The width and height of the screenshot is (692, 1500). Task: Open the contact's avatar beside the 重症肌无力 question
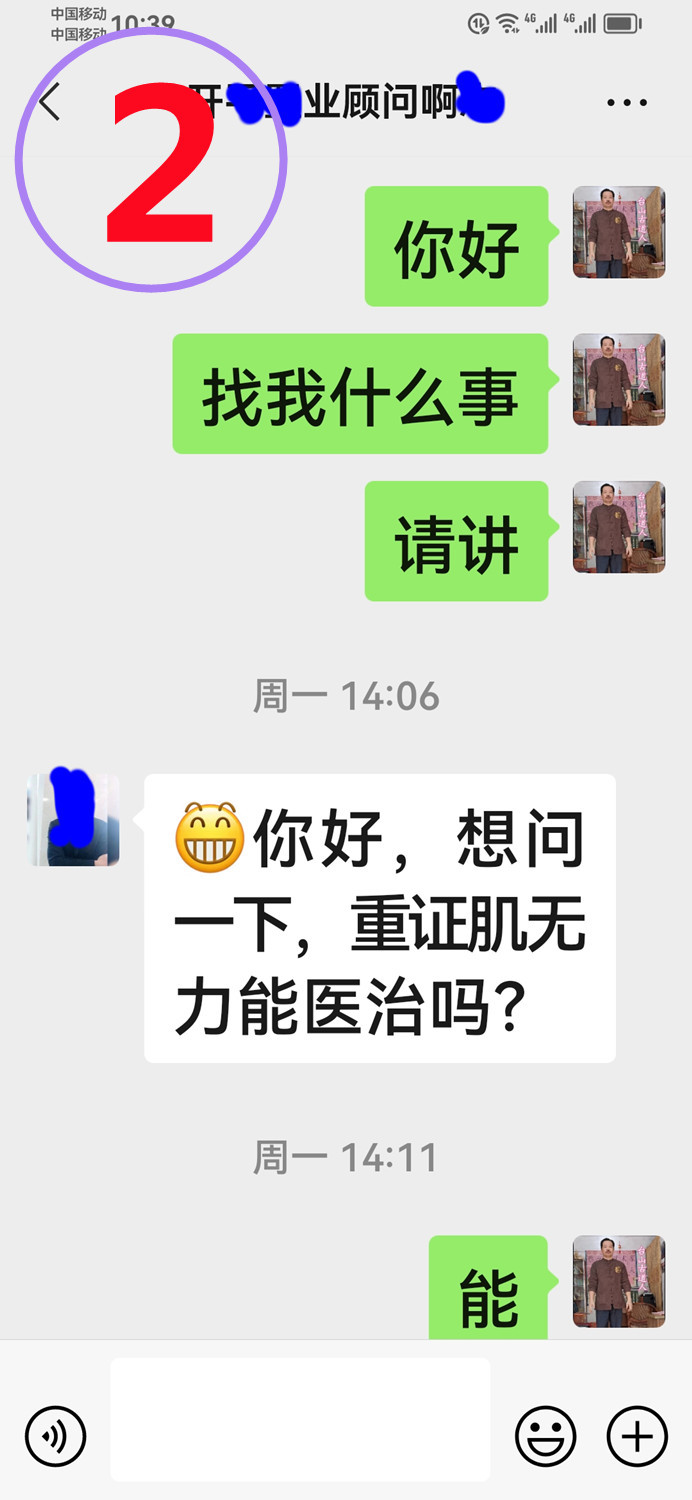pyautogui.click(x=73, y=819)
